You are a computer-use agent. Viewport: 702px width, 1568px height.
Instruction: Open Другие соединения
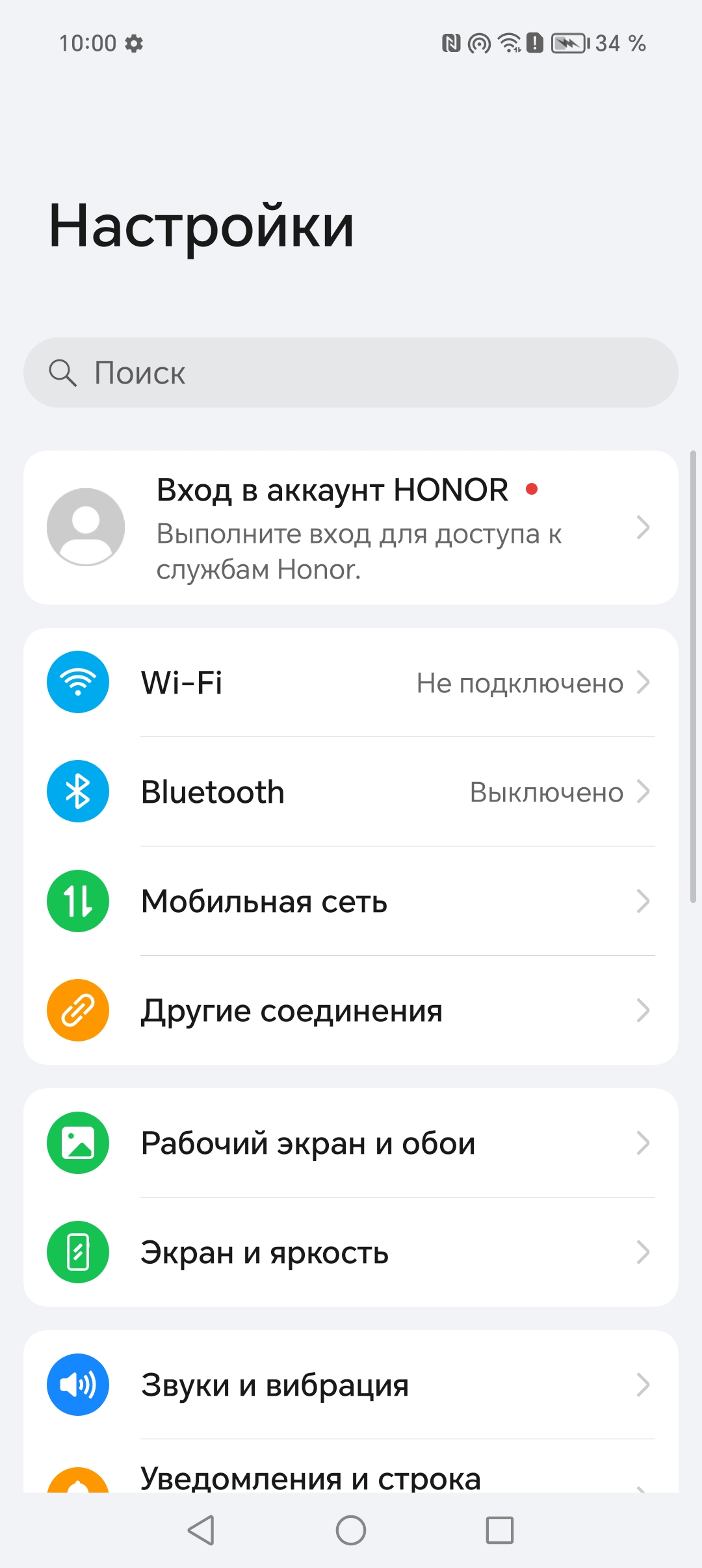351,1010
